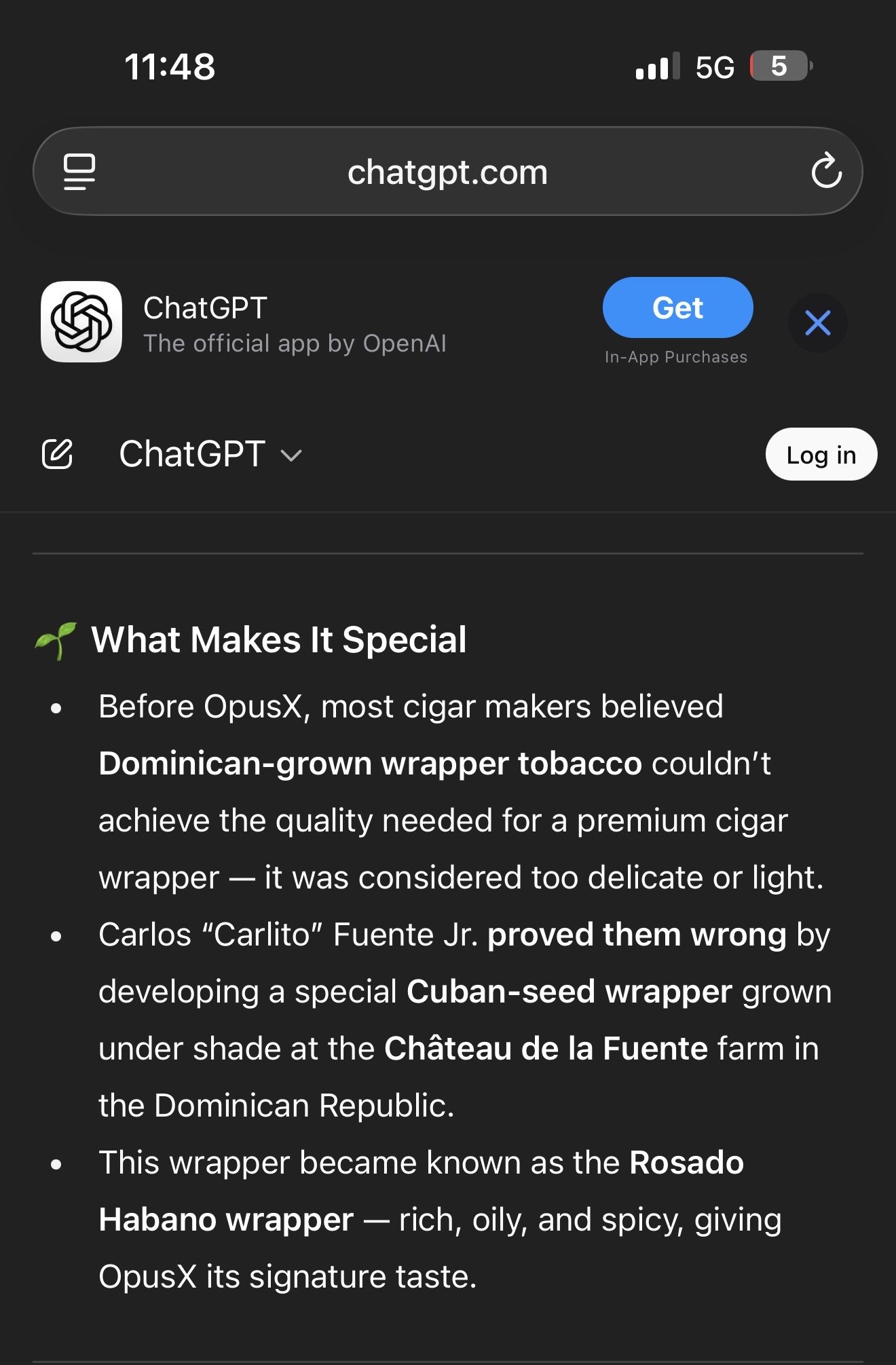Start a new chat
896x1365 pixels.
pyautogui.click(x=58, y=454)
